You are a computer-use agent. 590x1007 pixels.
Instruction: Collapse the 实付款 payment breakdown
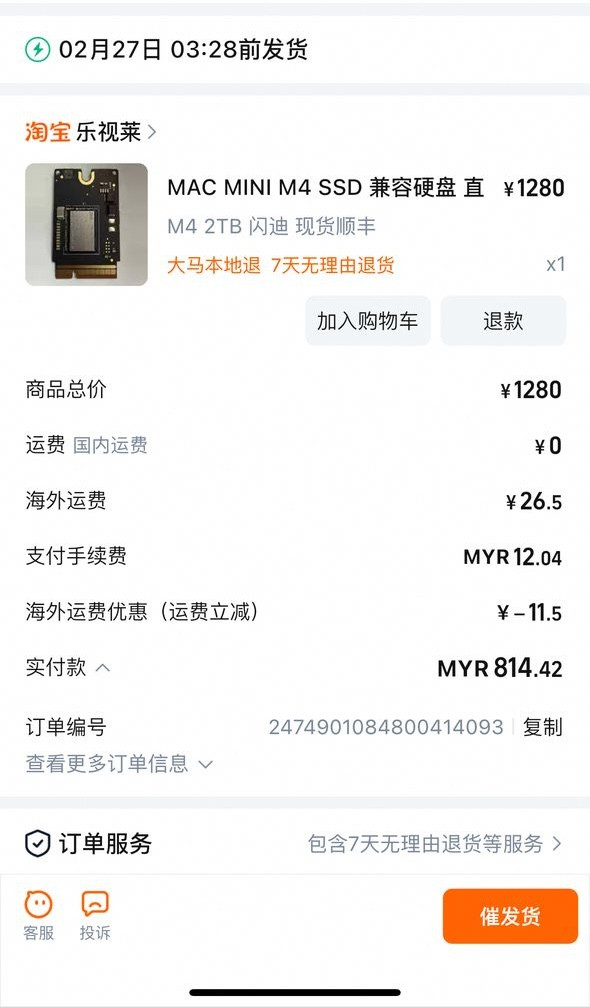point(68,667)
